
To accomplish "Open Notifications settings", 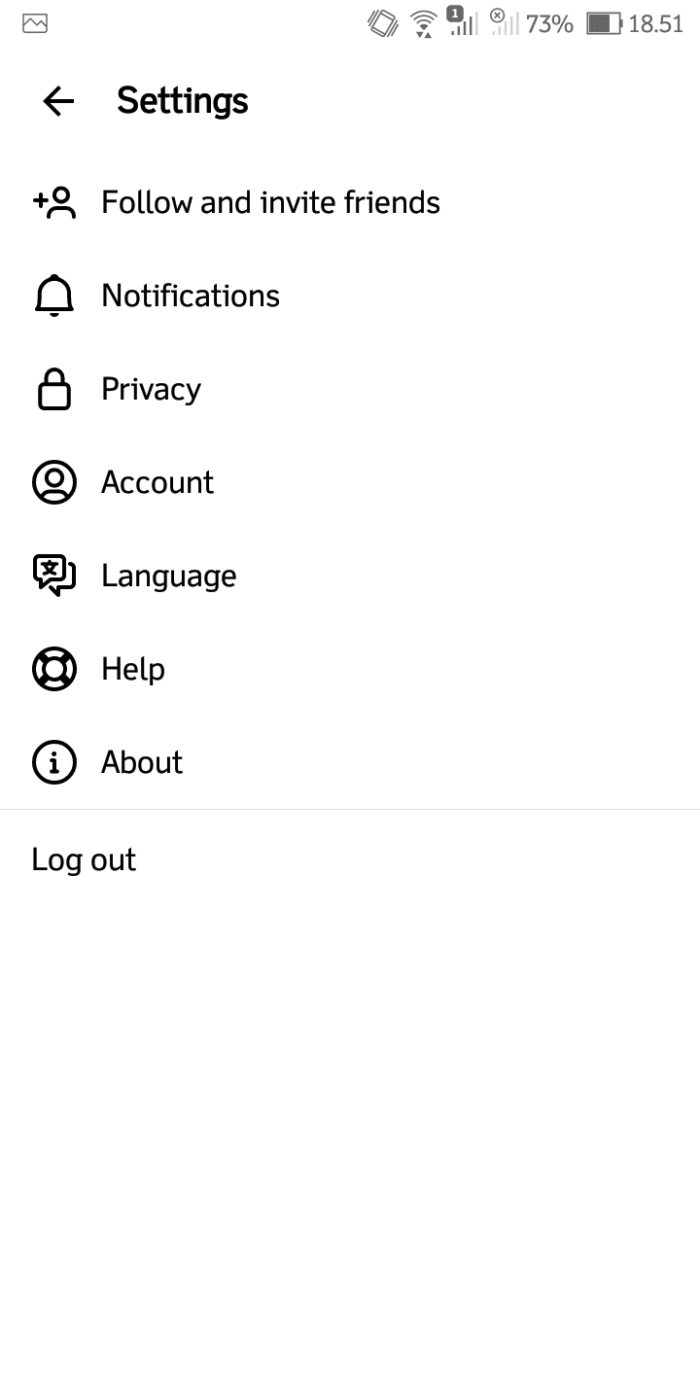I will (190, 296).
